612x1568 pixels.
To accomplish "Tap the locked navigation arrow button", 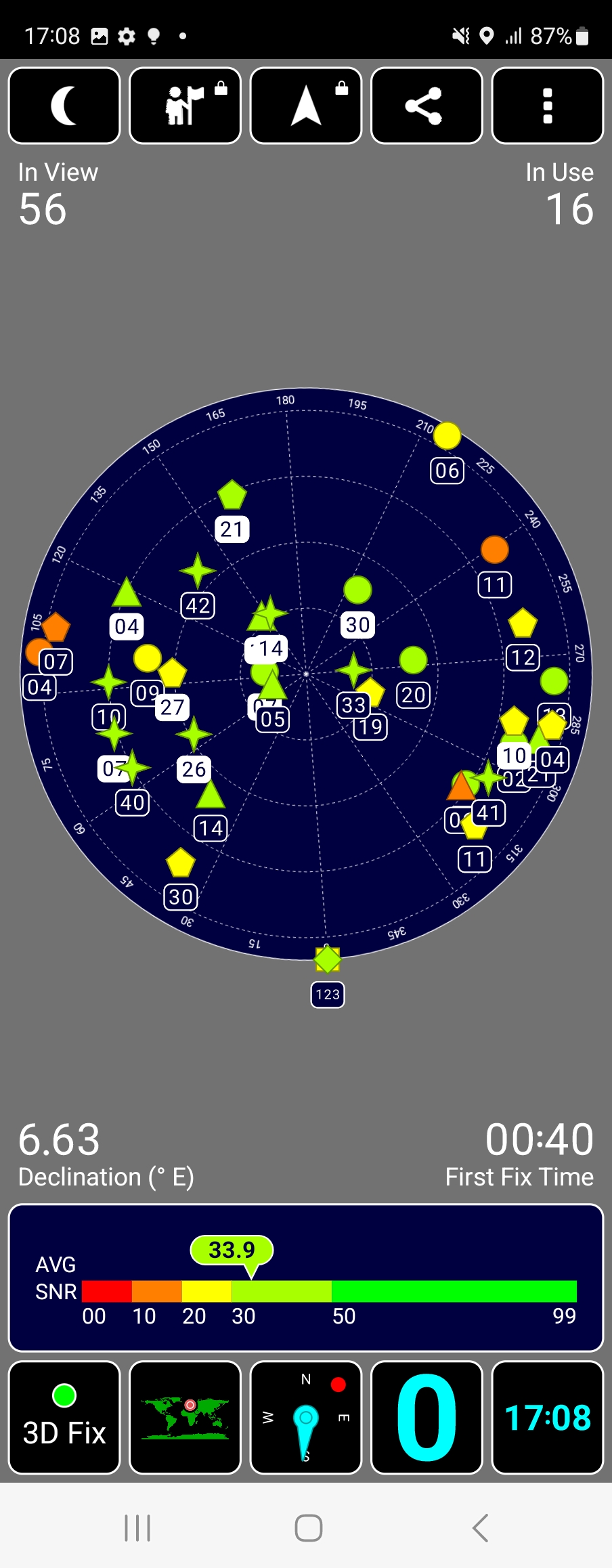I will [306, 106].
